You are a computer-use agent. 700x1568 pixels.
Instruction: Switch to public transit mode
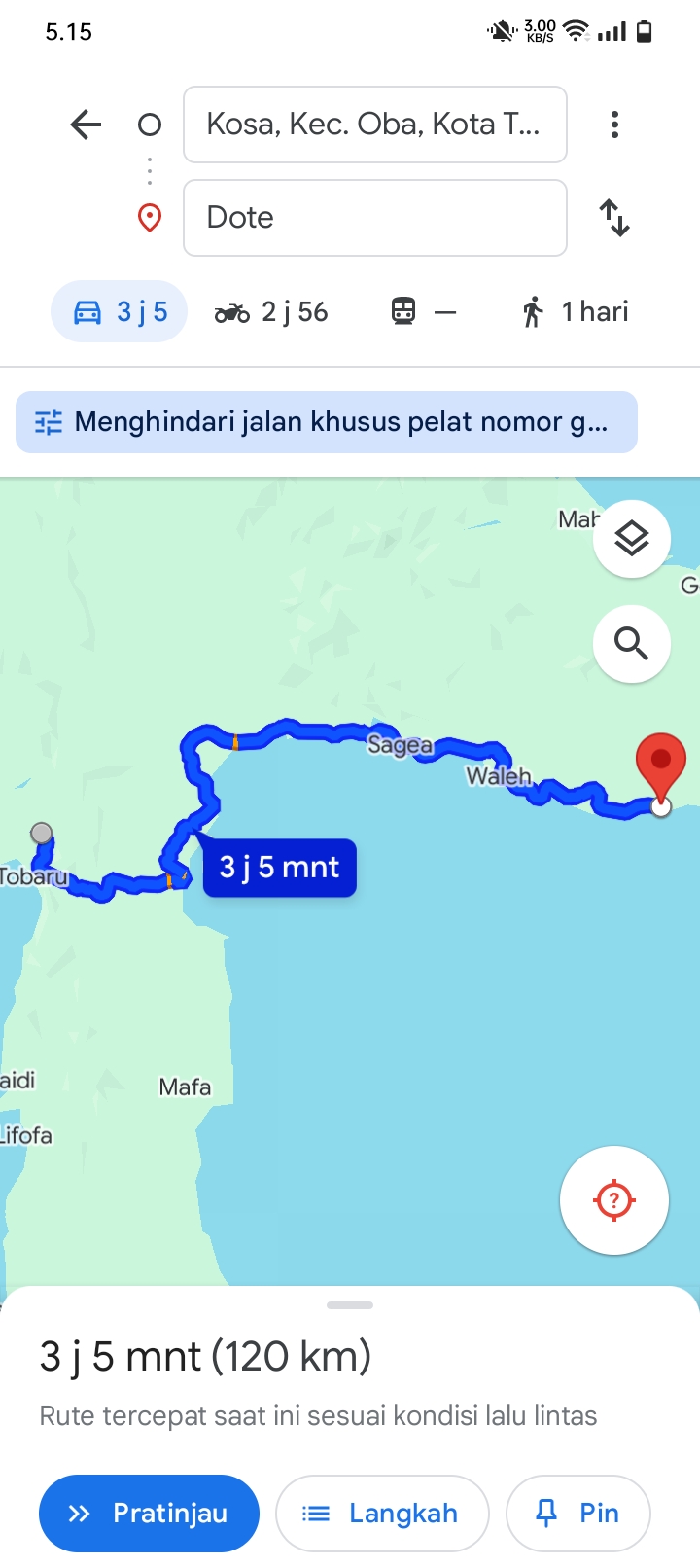tap(423, 312)
